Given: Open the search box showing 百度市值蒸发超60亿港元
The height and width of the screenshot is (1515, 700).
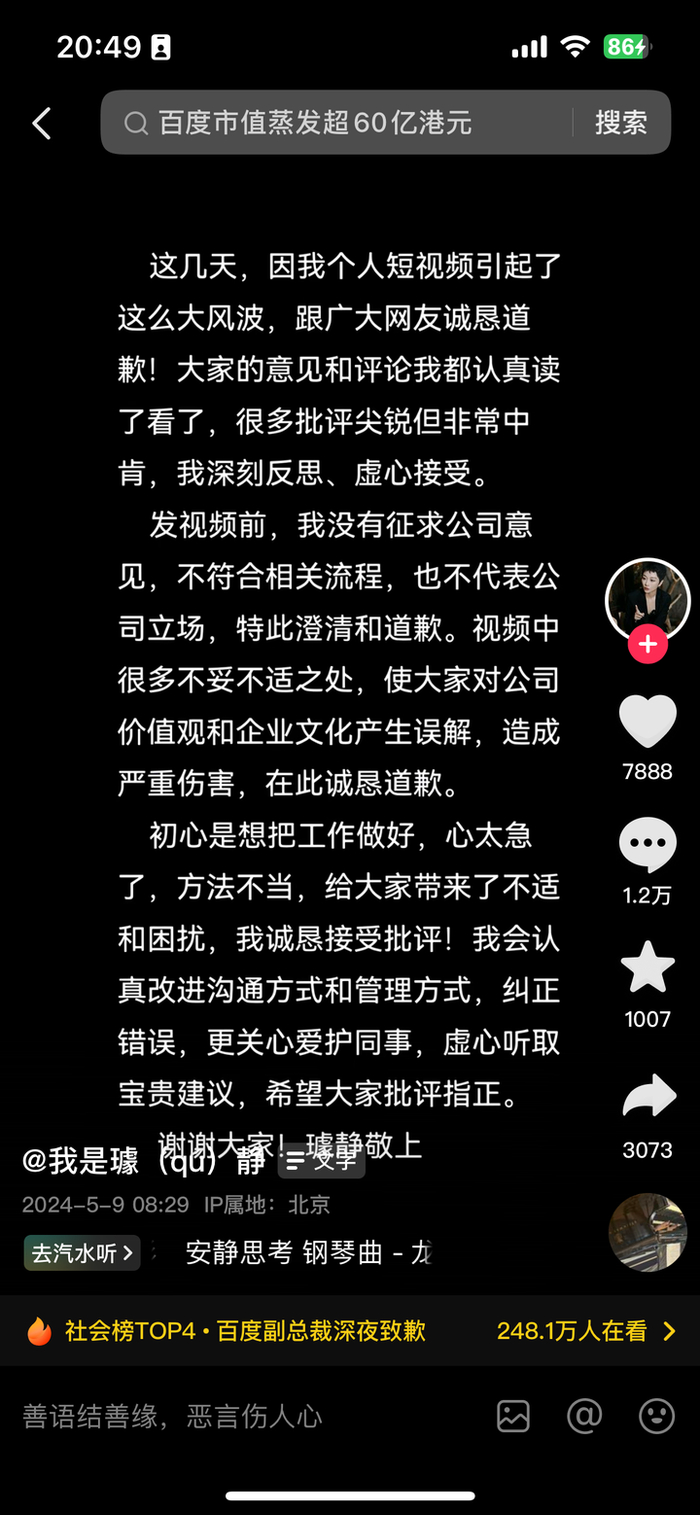Looking at the screenshot, I should (340, 123).
